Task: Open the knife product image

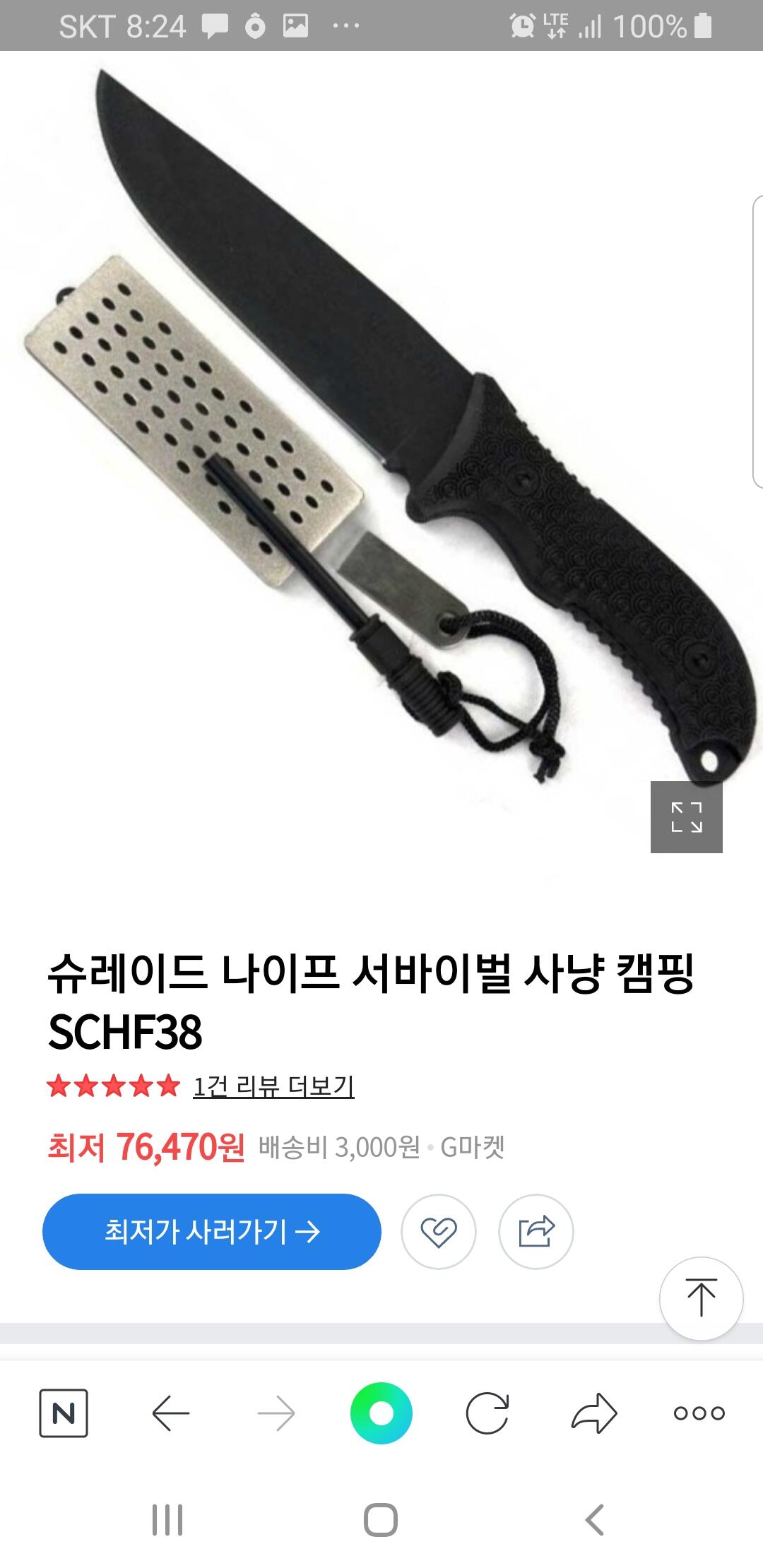Action: pyautogui.click(x=381, y=452)
